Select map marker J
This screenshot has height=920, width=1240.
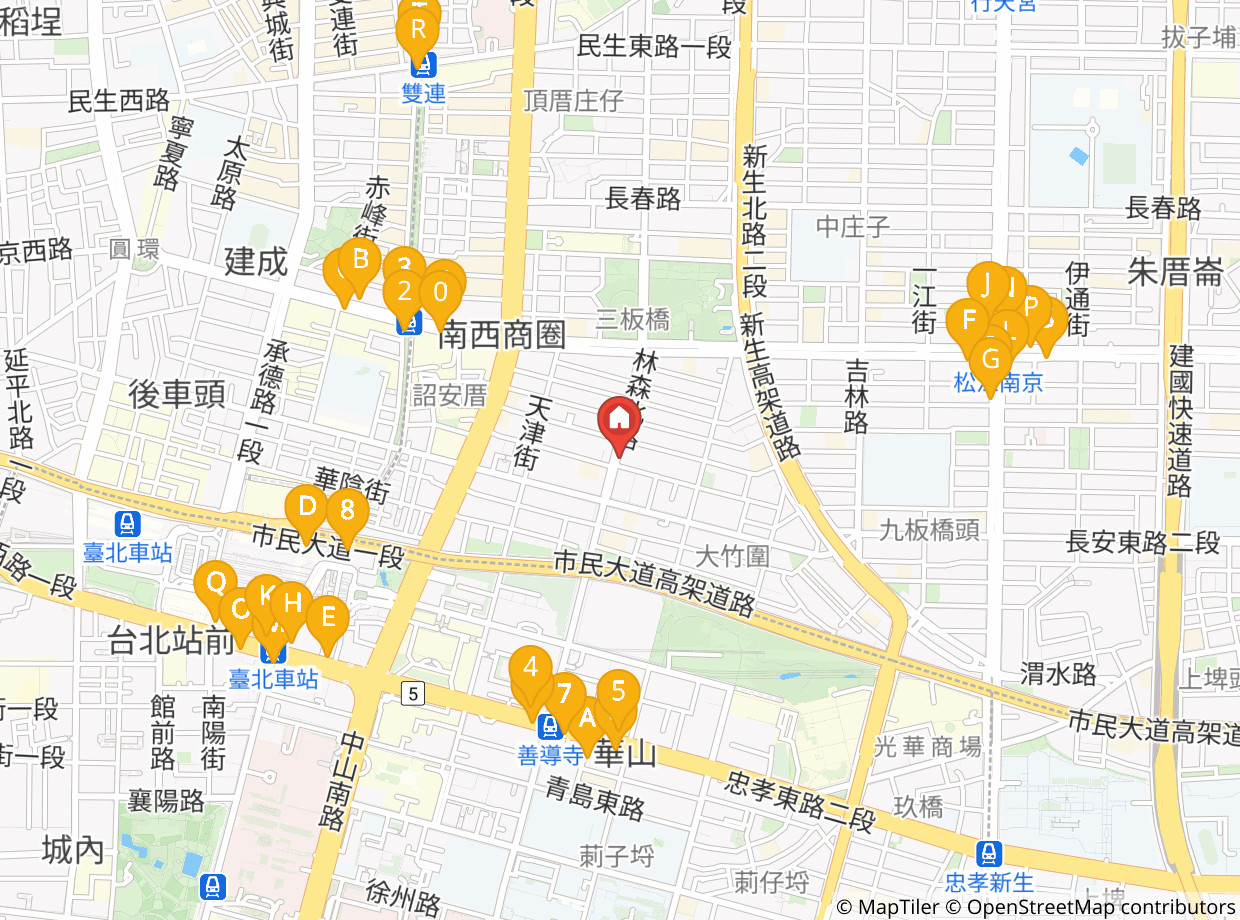pos(987,284)
